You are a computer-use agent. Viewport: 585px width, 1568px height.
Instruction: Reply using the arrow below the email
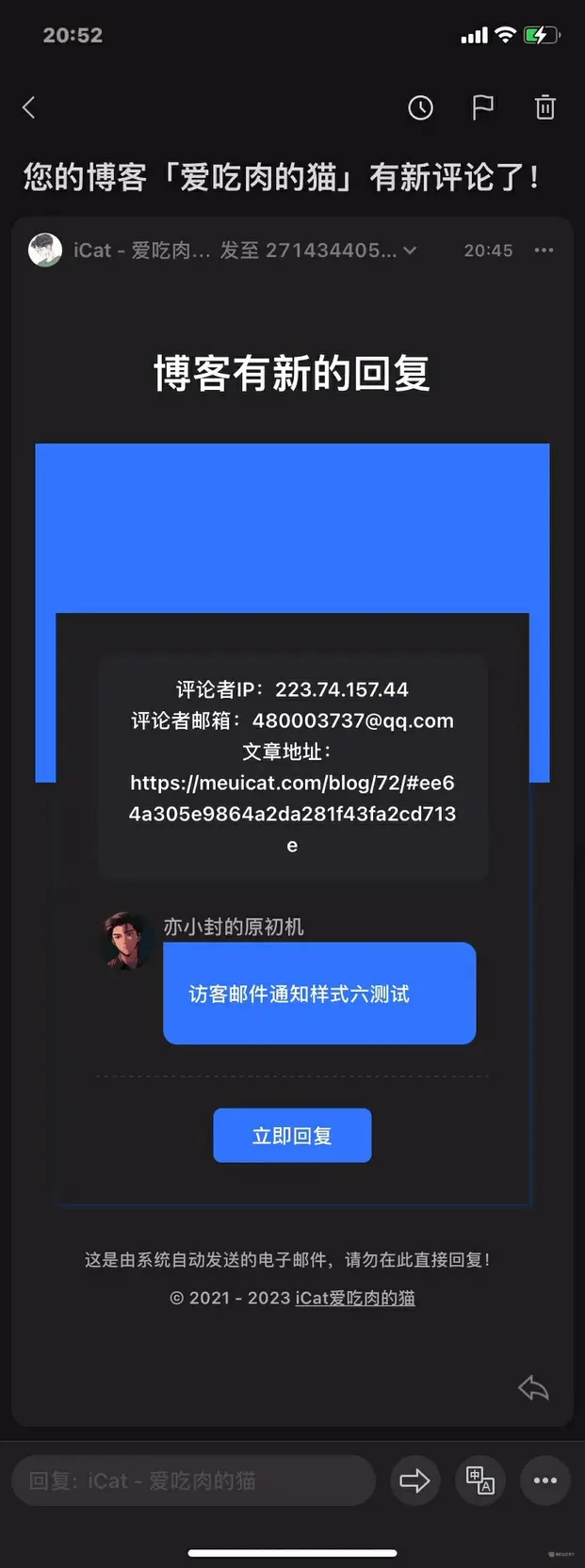tap(533, 1387)
